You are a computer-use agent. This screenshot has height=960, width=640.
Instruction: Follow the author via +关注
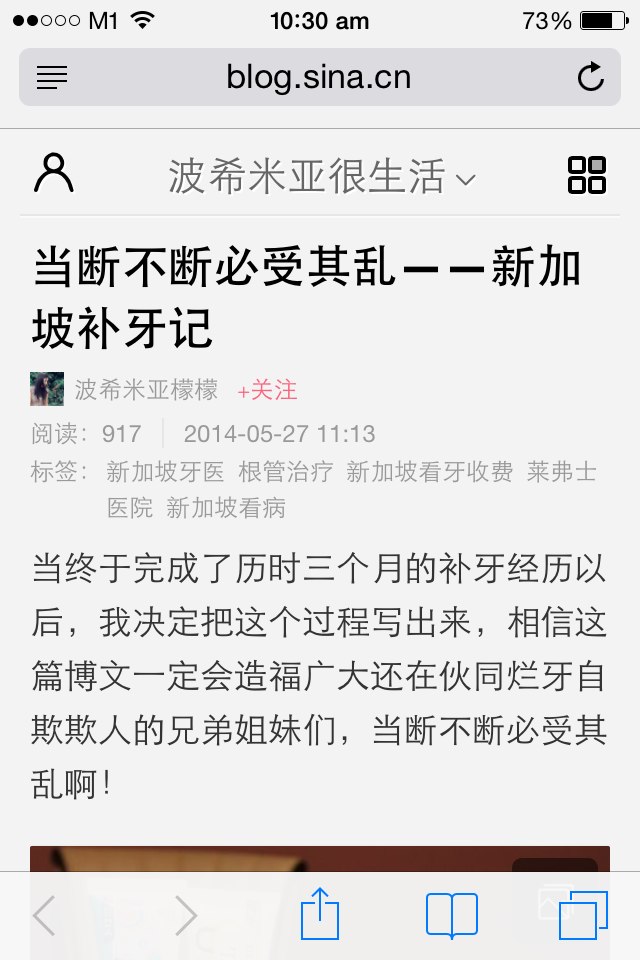(267, 389)
